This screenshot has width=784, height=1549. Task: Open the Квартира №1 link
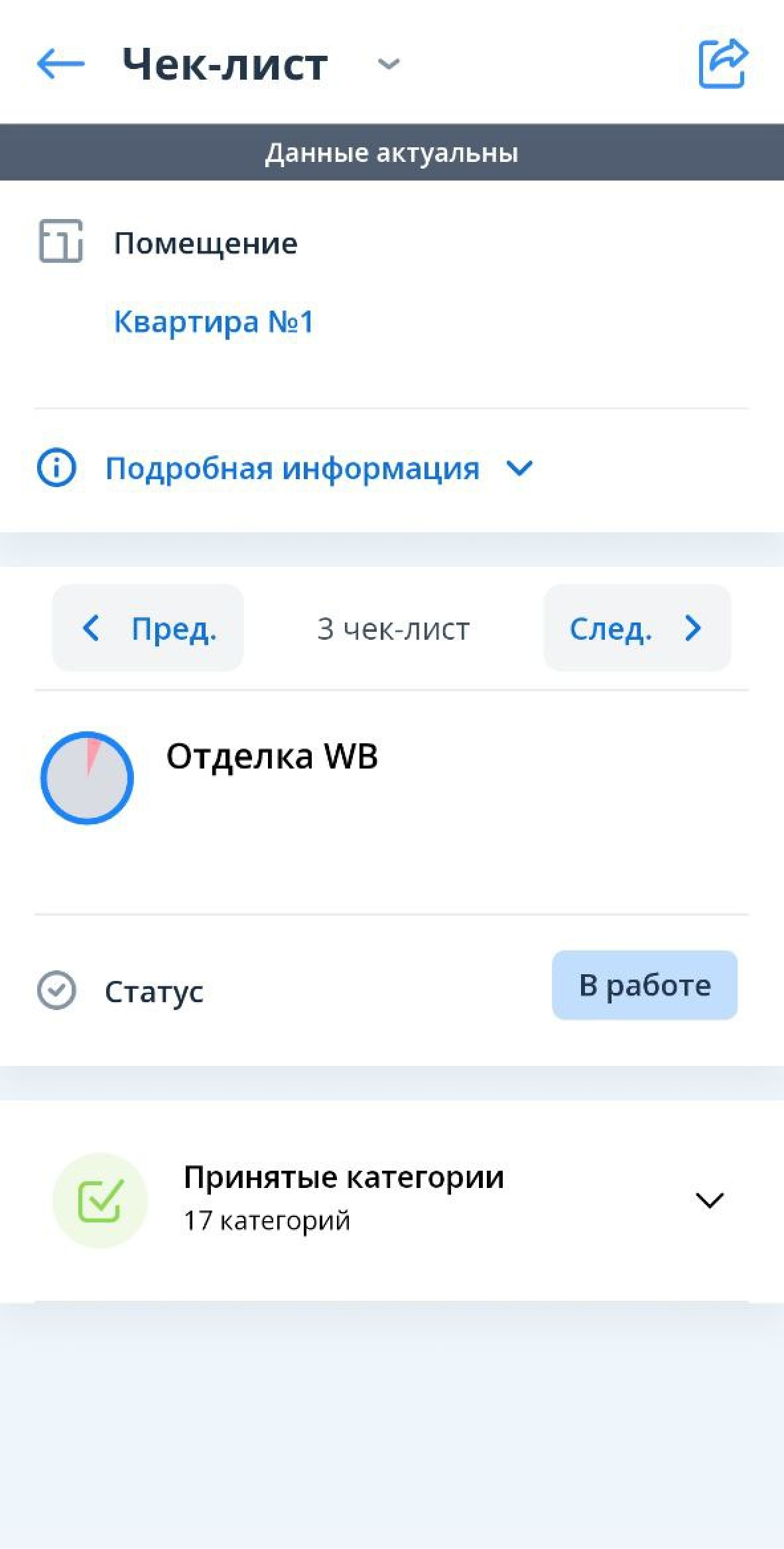click(x=213, y=322)
